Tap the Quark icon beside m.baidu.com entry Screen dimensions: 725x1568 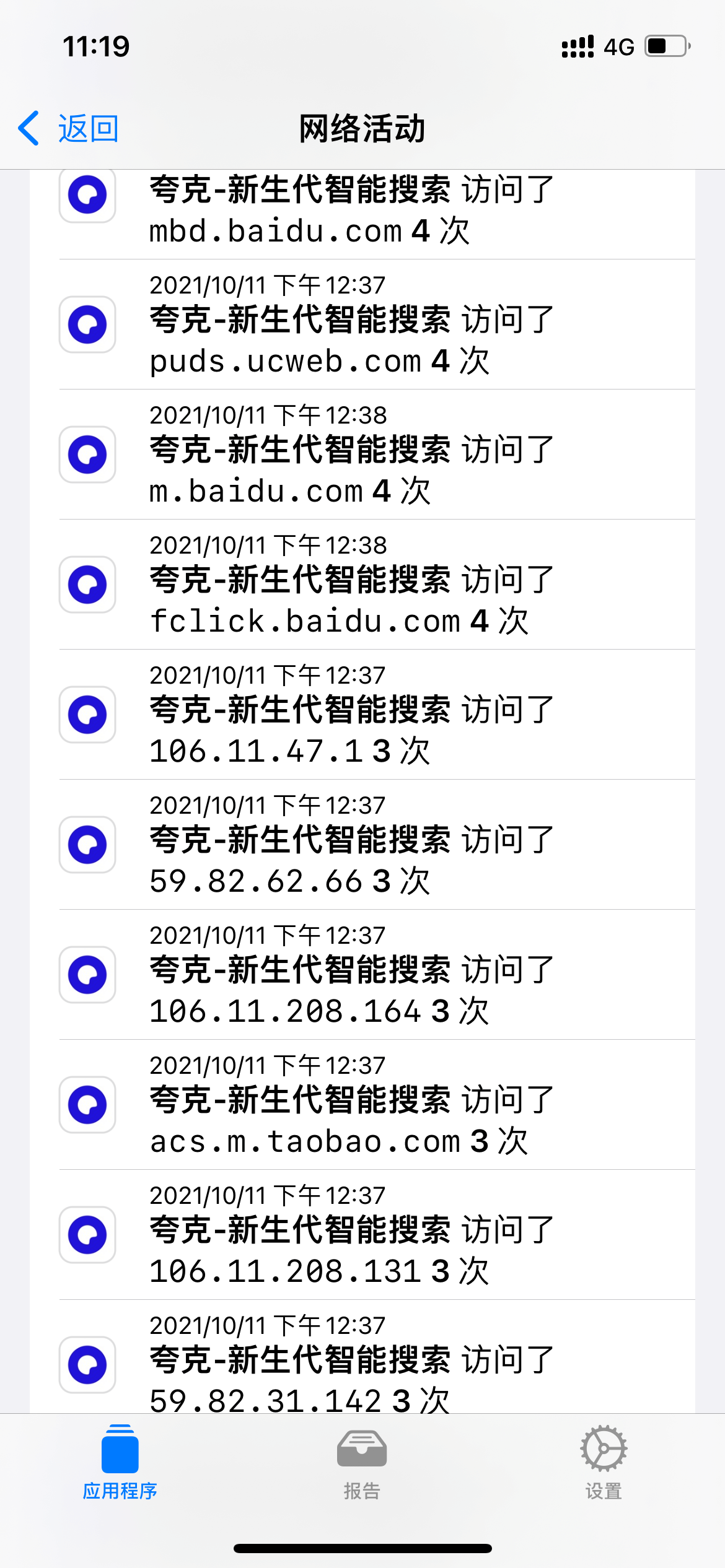(x=87, y=454)
